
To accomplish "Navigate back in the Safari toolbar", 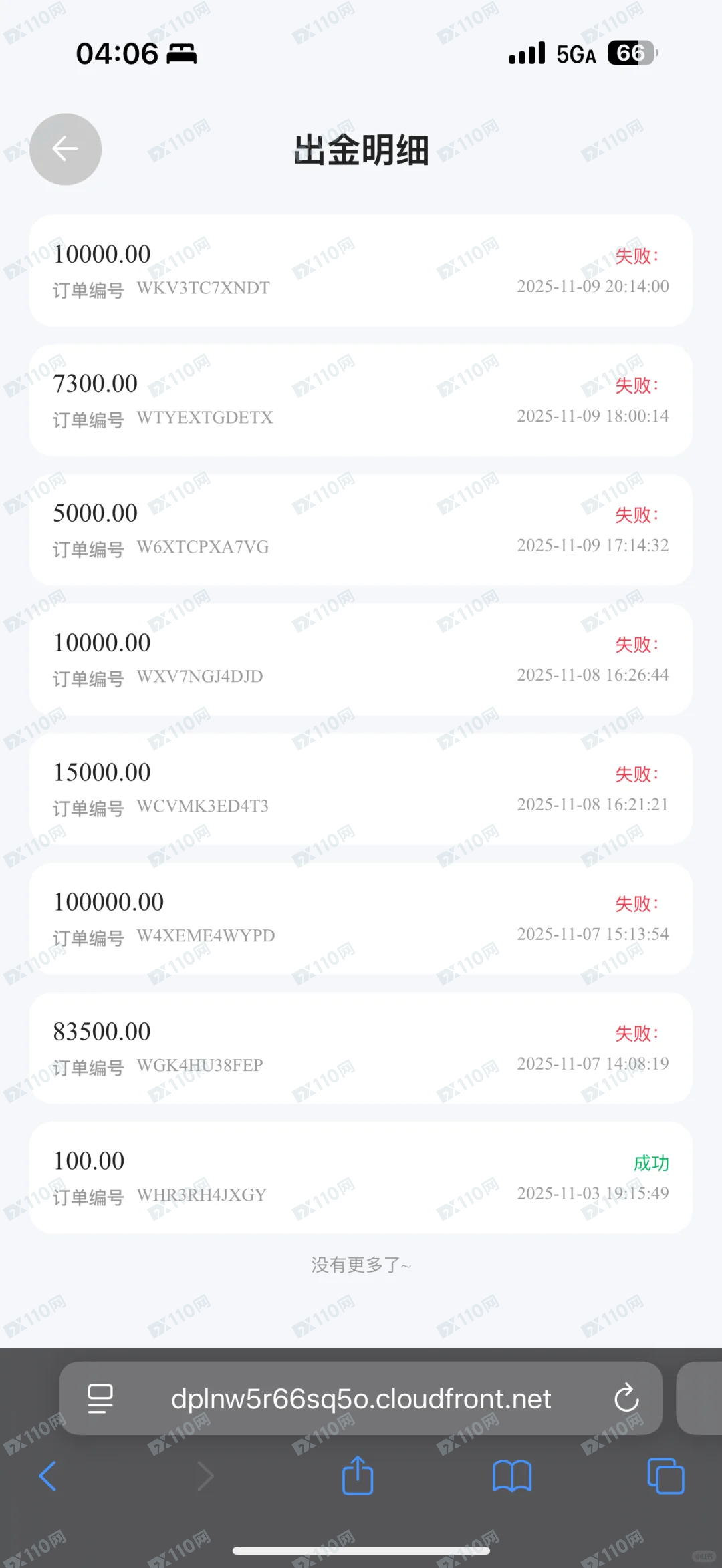I will click(47, 1476).
